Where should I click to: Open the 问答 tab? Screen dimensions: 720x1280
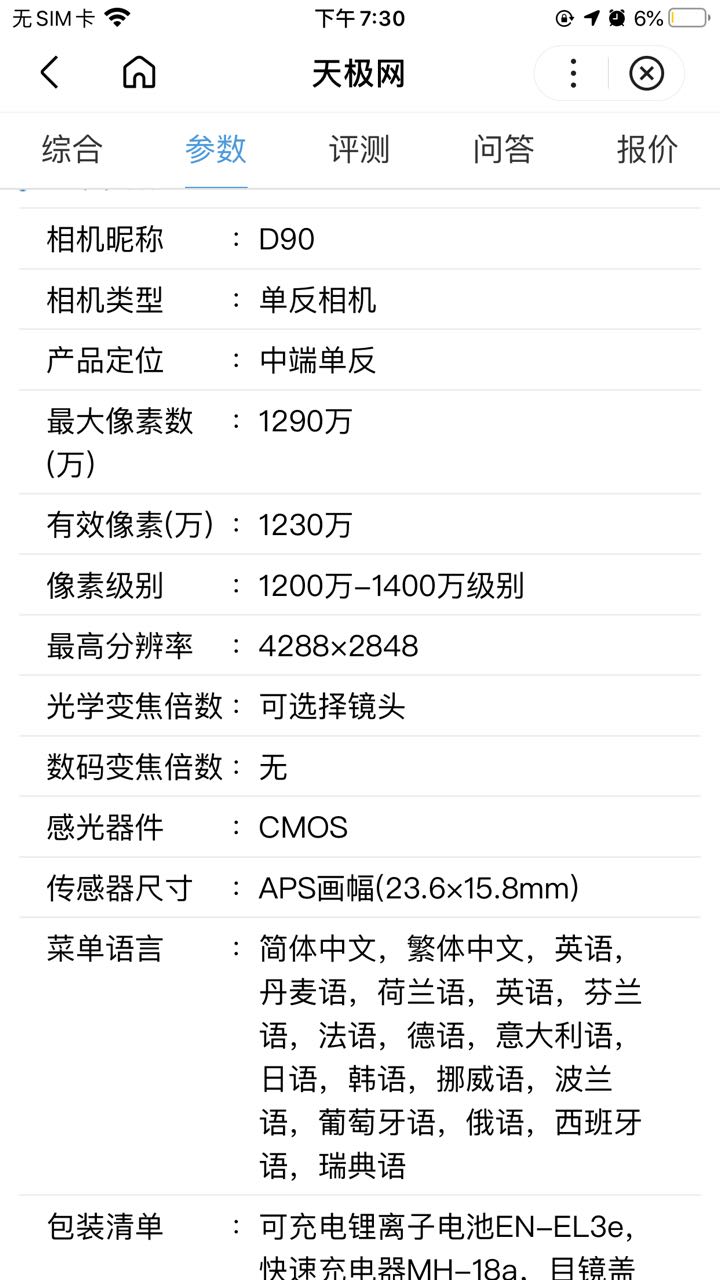tap(503, 150)
